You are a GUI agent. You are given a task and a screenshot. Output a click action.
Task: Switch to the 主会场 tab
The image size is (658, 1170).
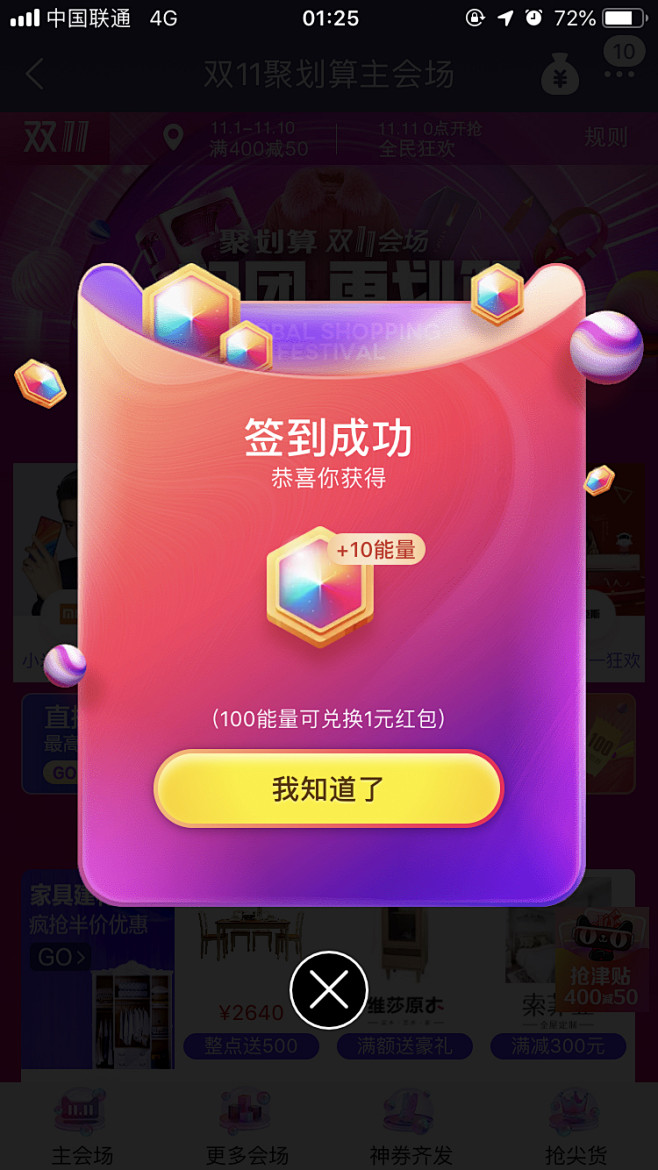pos(82,1125)
